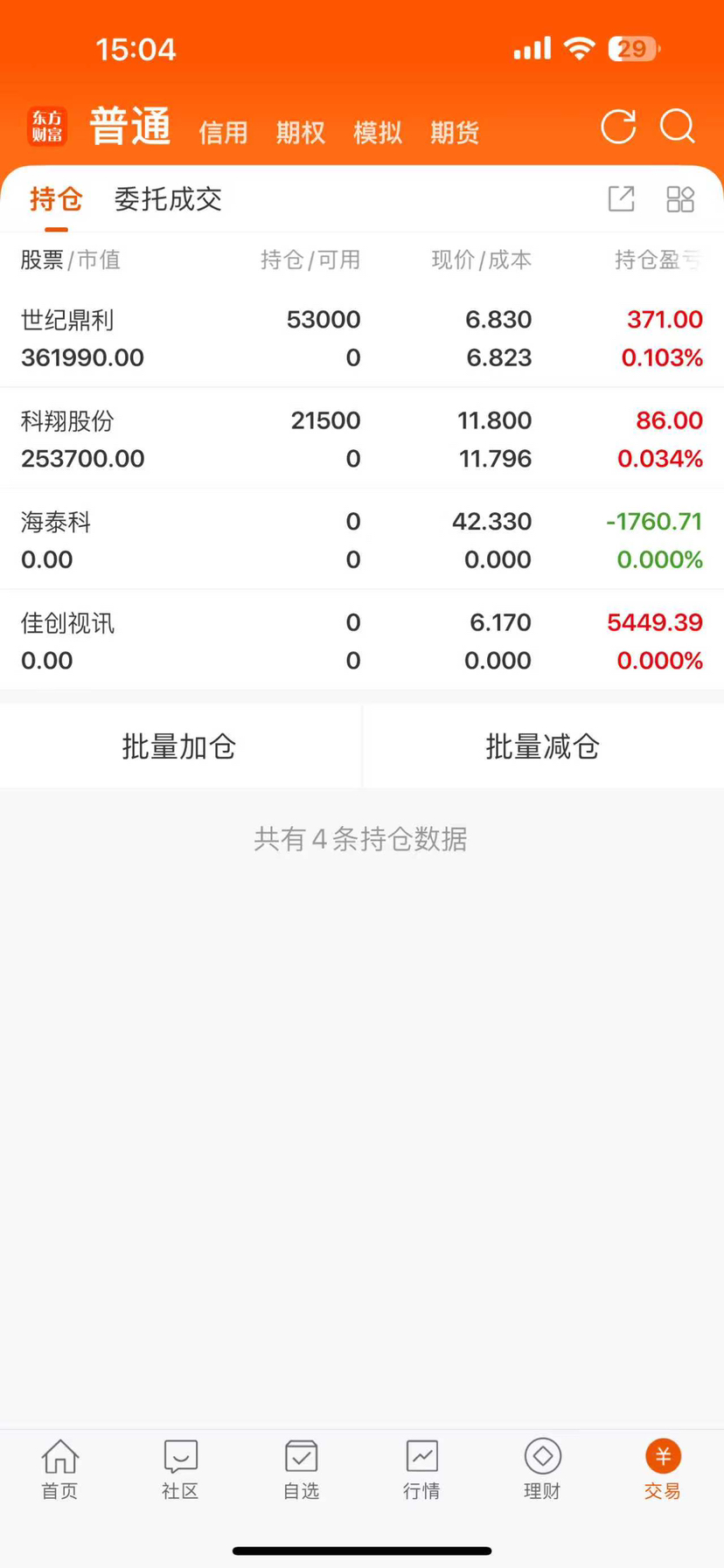The image size is (724, 1568).
Task: Go to 首页 in bottom navigation
Action: pyautogui.click(x=60, y=1470)
